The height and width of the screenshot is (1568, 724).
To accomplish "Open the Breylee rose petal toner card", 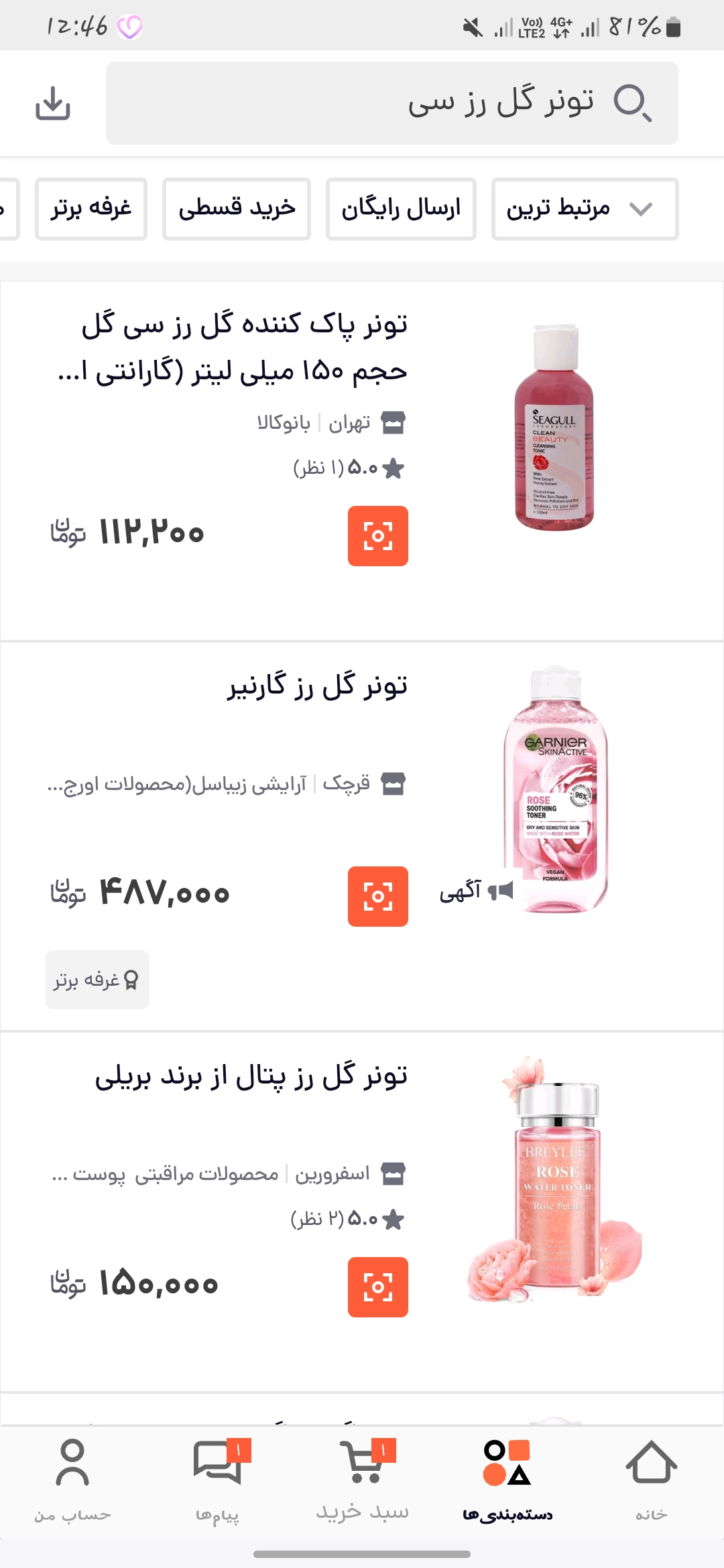I will pyautogui.click(x=251, y=1076).
